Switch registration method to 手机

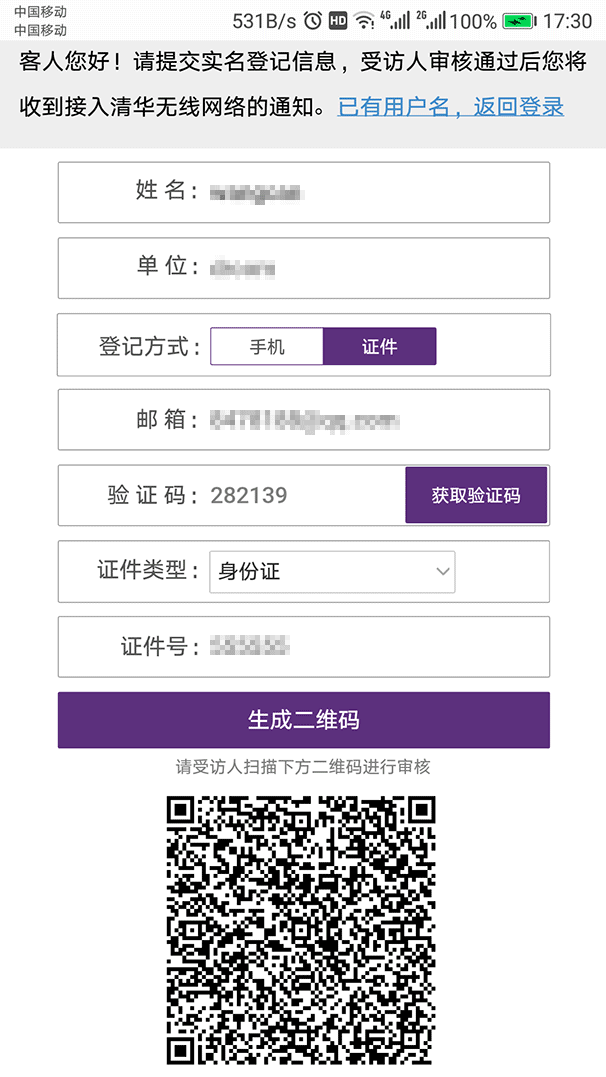(x=267, y=346)
